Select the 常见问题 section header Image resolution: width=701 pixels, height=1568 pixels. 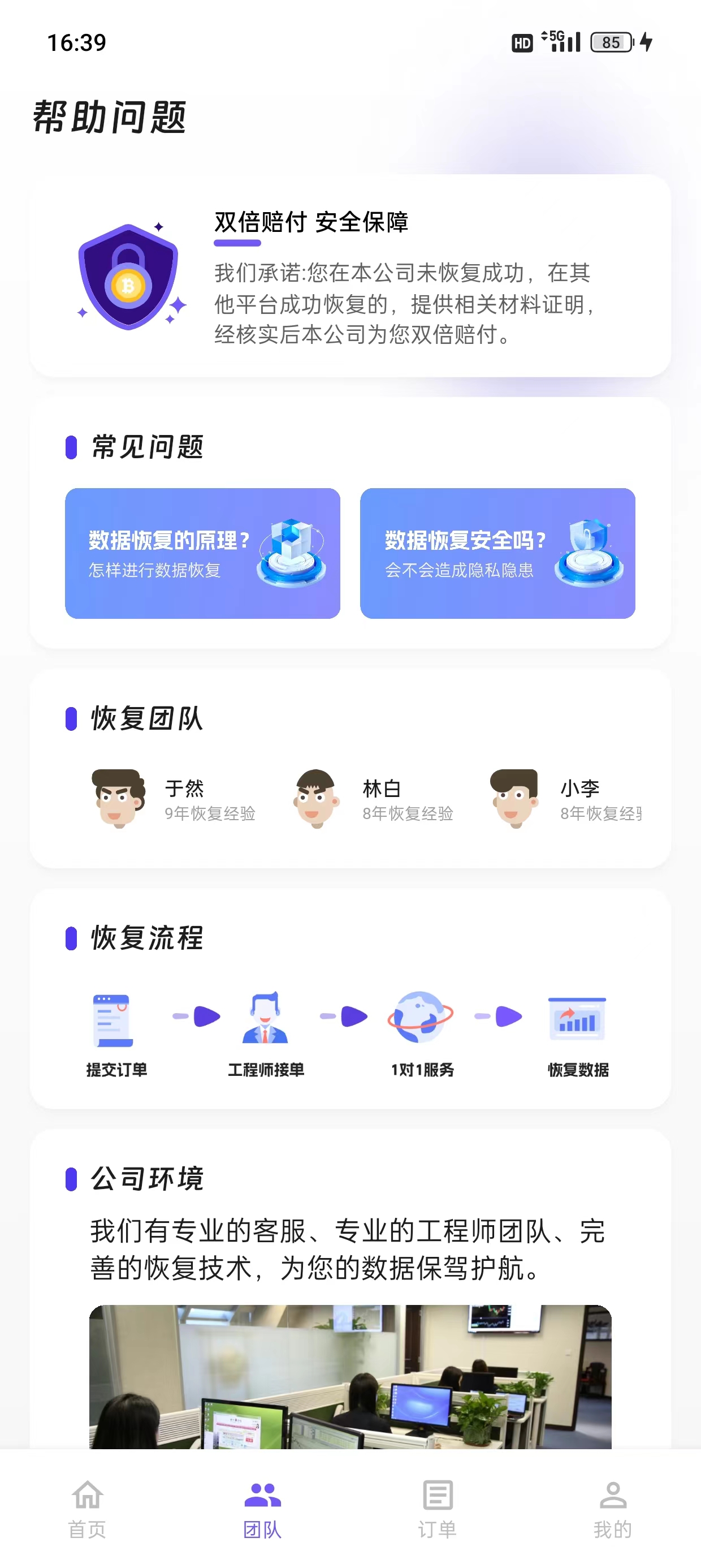[x=146, y=449]
